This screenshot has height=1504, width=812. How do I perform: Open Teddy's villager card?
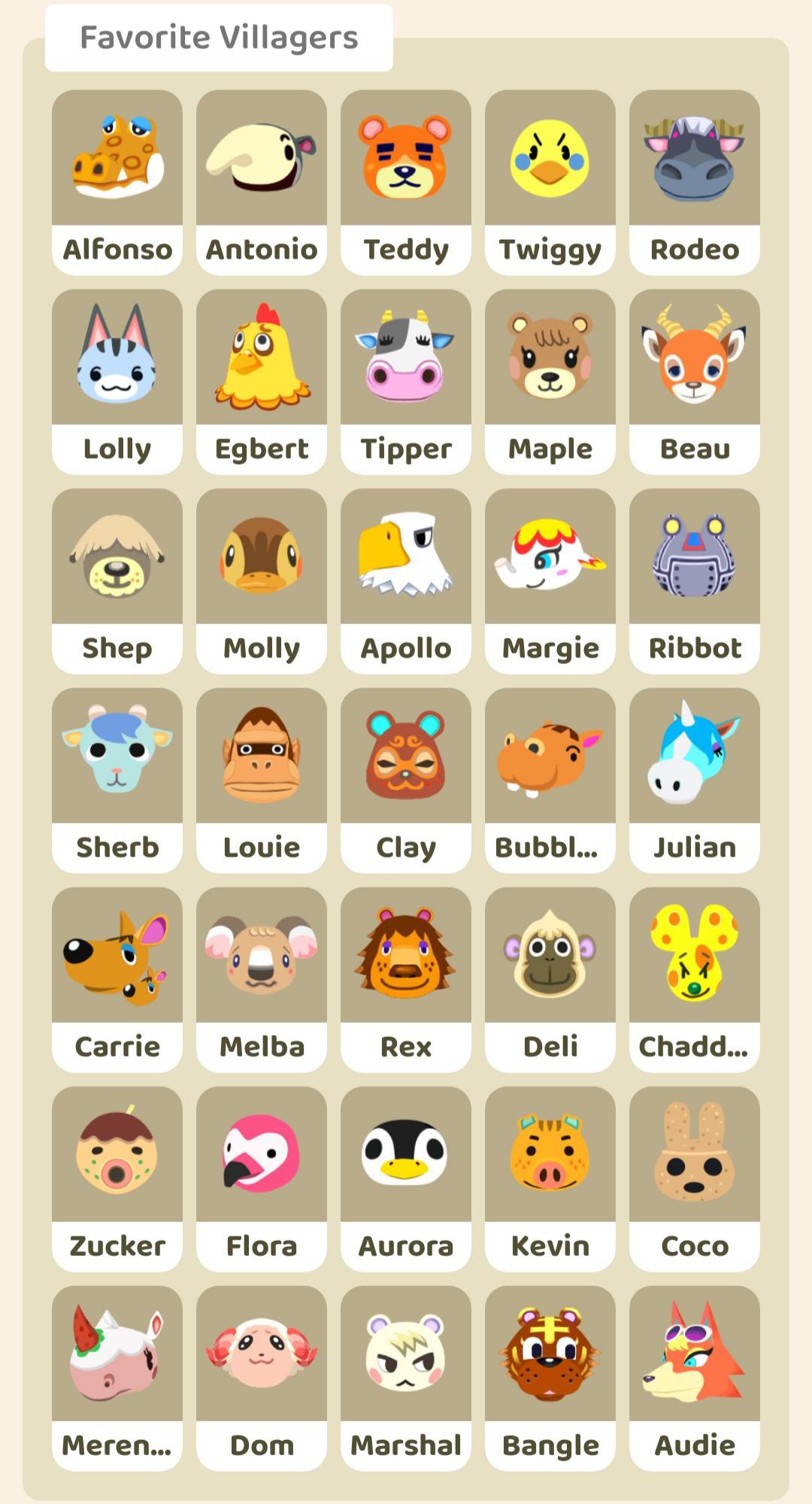tap(405, 162)
